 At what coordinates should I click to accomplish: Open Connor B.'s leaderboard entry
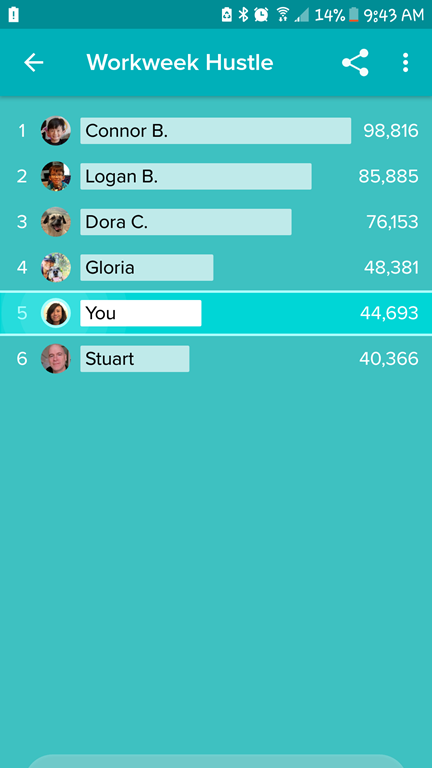216,131
